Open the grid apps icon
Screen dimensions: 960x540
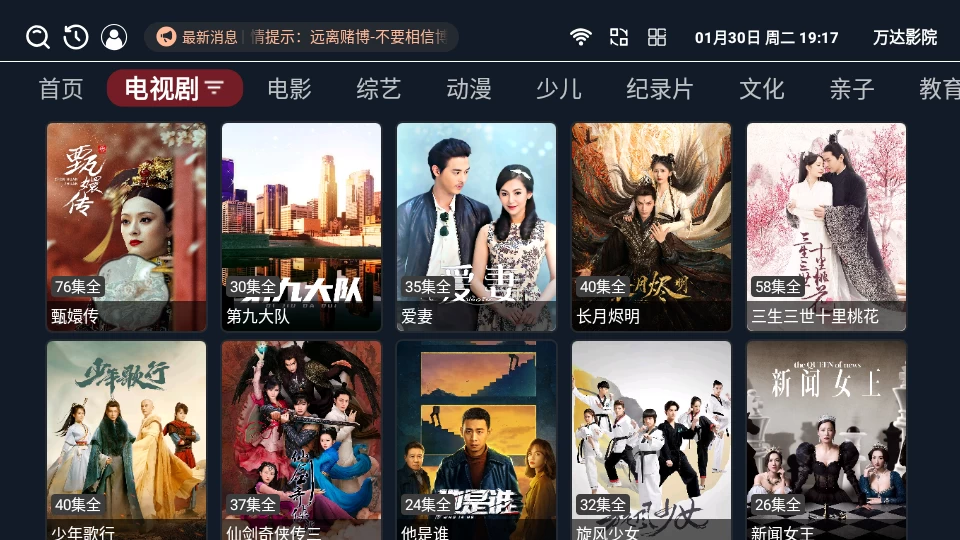(x=657, y=37)
